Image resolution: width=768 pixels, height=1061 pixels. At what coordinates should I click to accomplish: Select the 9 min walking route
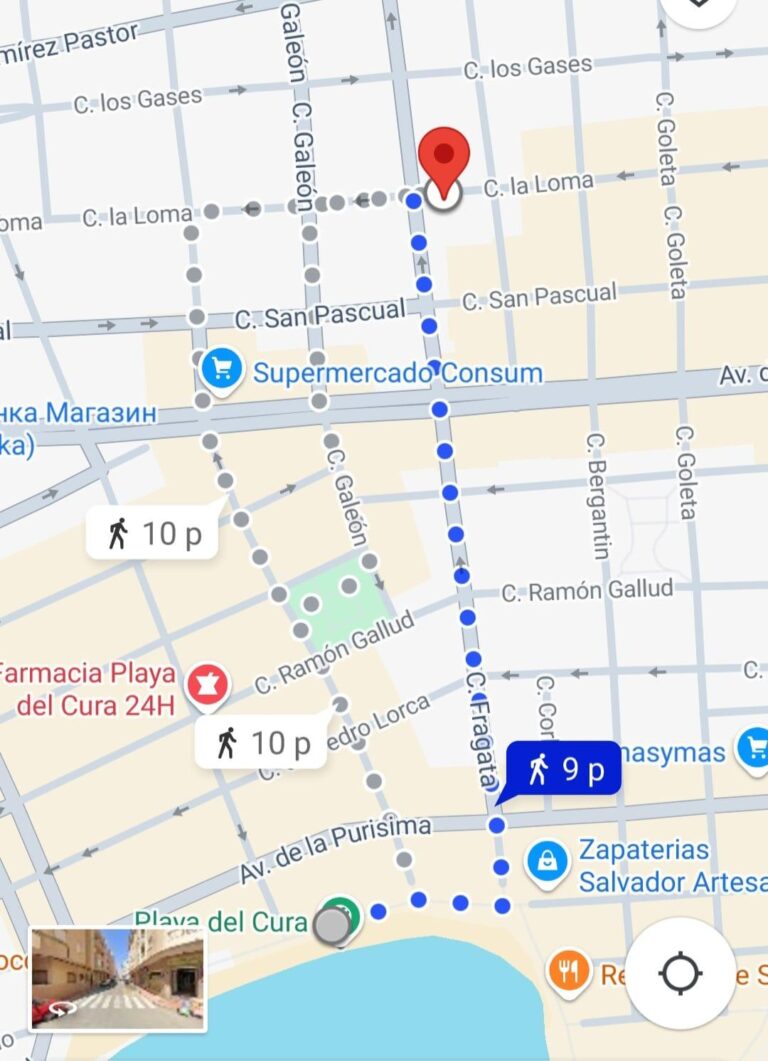564,769
